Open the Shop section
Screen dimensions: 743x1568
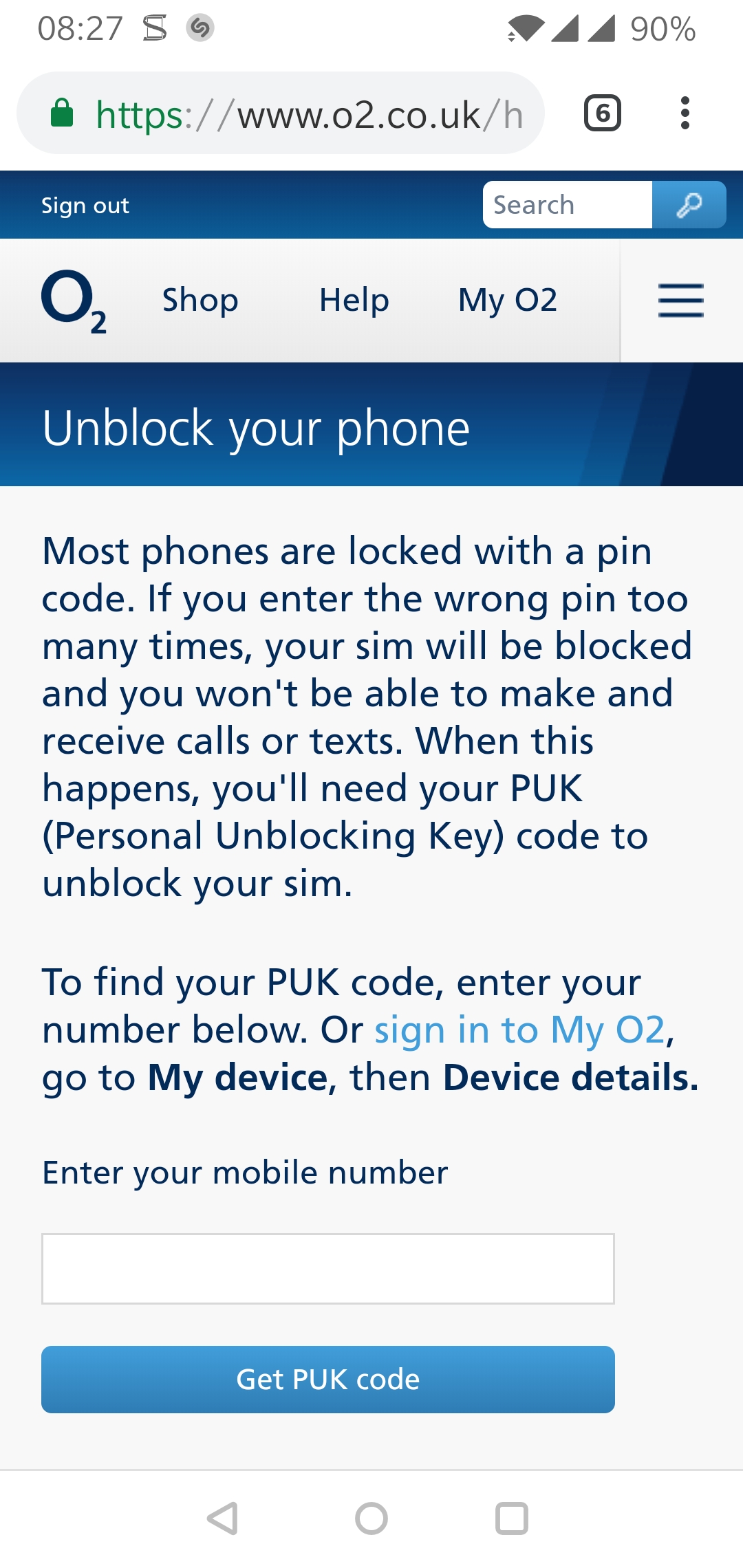coord(200,301)
